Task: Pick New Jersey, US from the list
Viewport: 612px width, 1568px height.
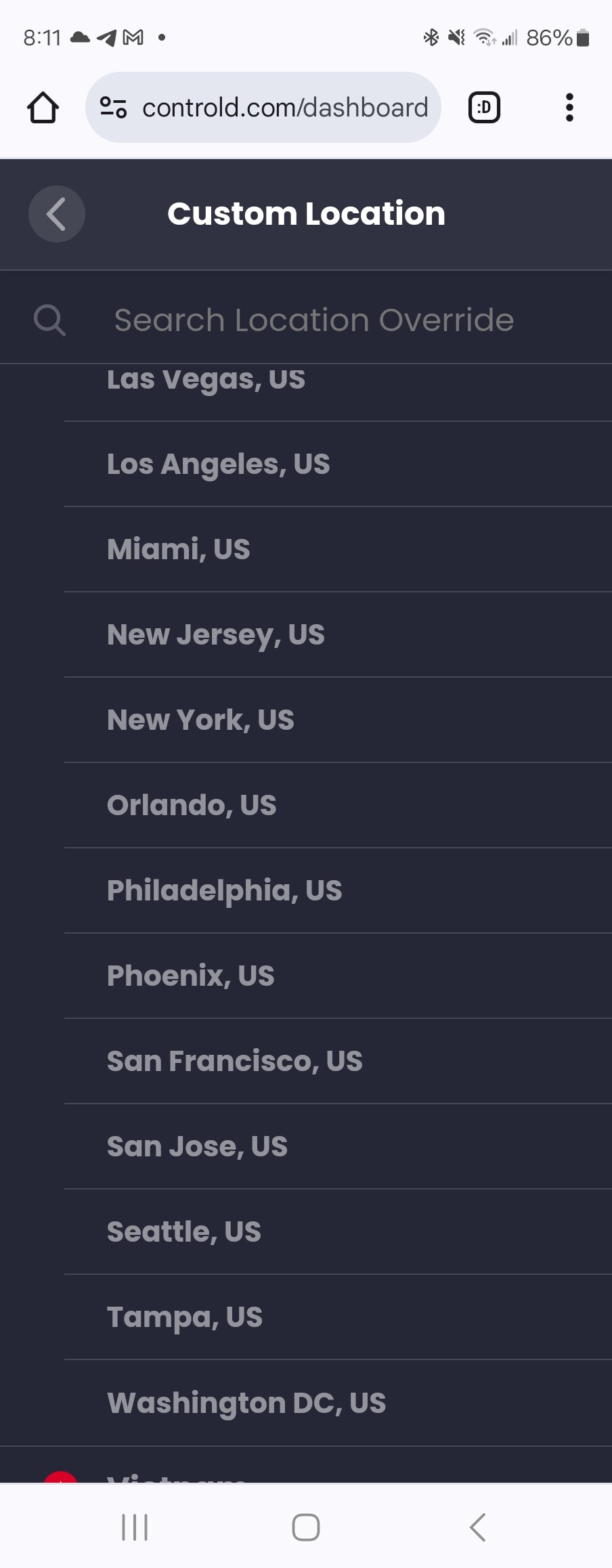Action: [x=216, y=635]
